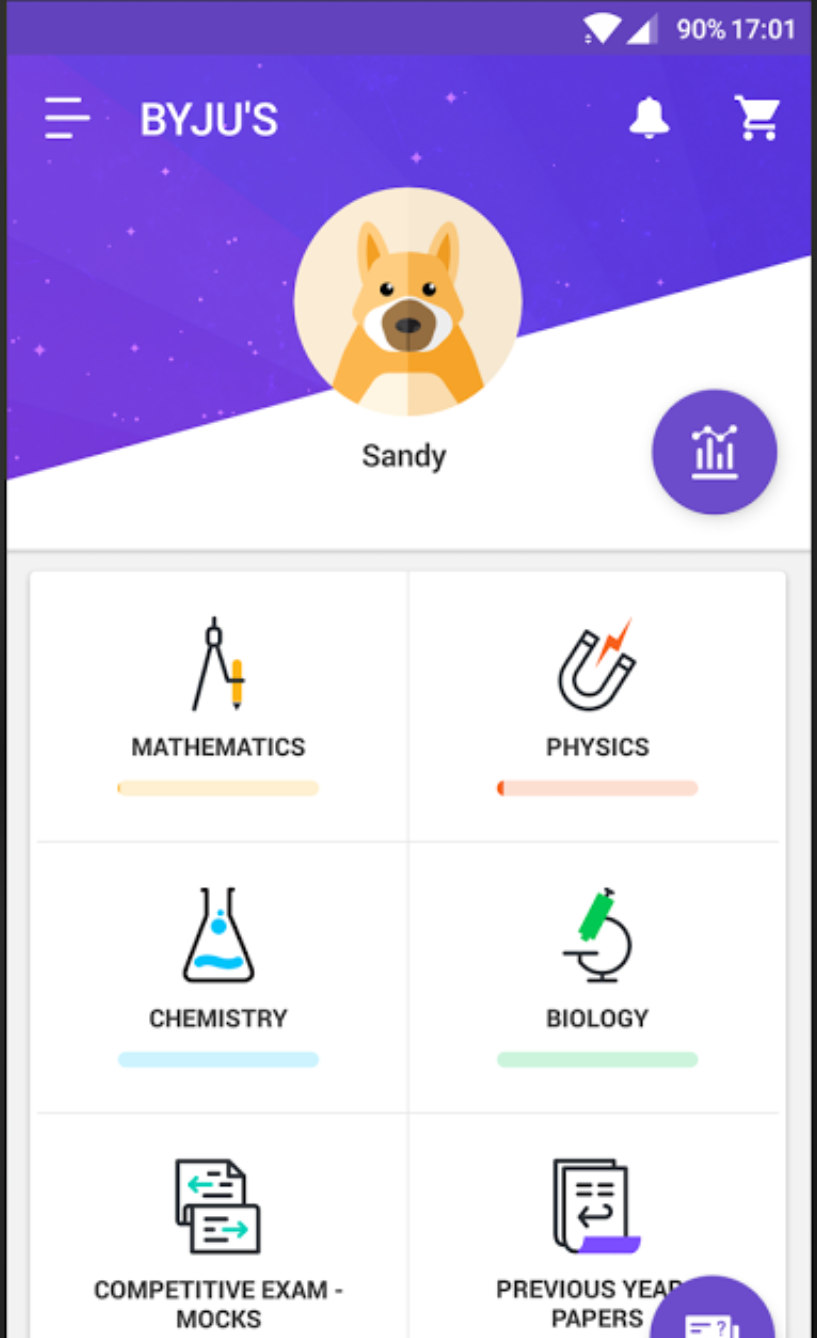Open Competitive Exam - Mocks

(218, 1240)
